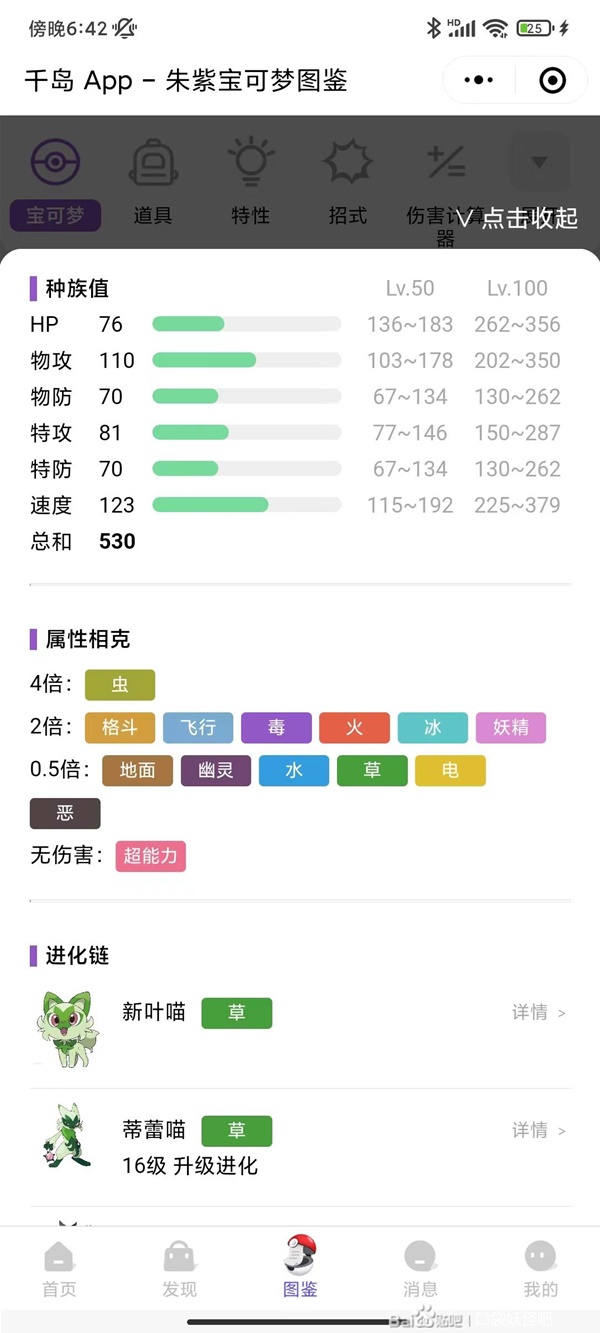Select the 图鉴 tab

[x=300, y=1268]
